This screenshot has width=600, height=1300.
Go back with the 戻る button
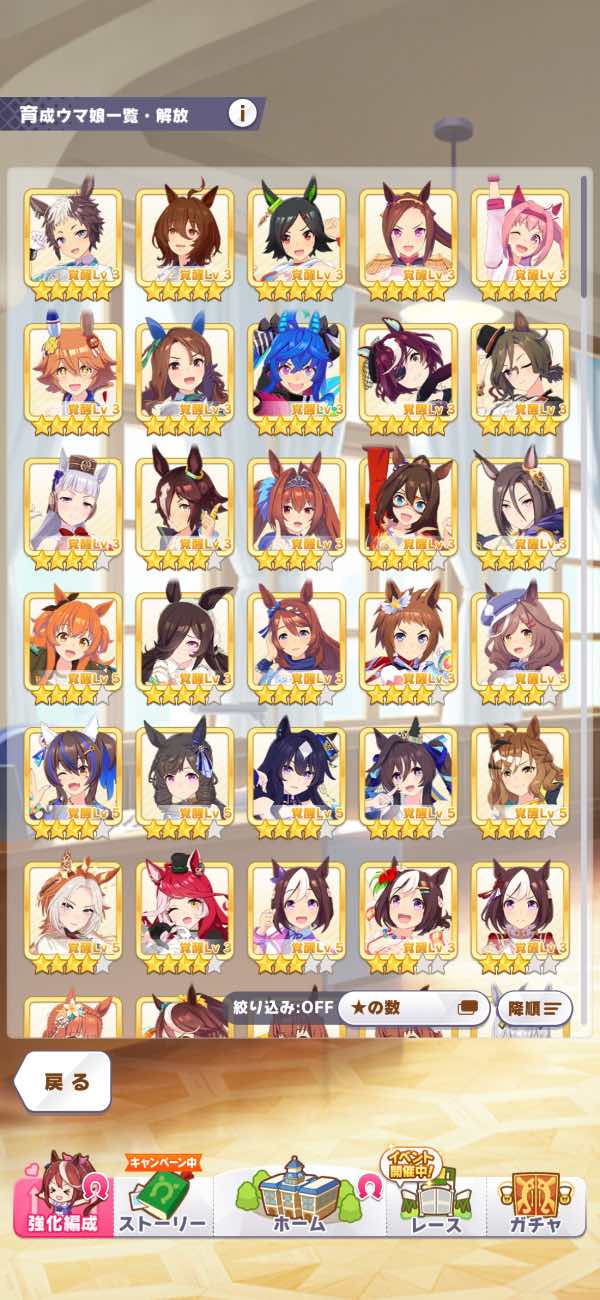click(x=65, y=1081)
